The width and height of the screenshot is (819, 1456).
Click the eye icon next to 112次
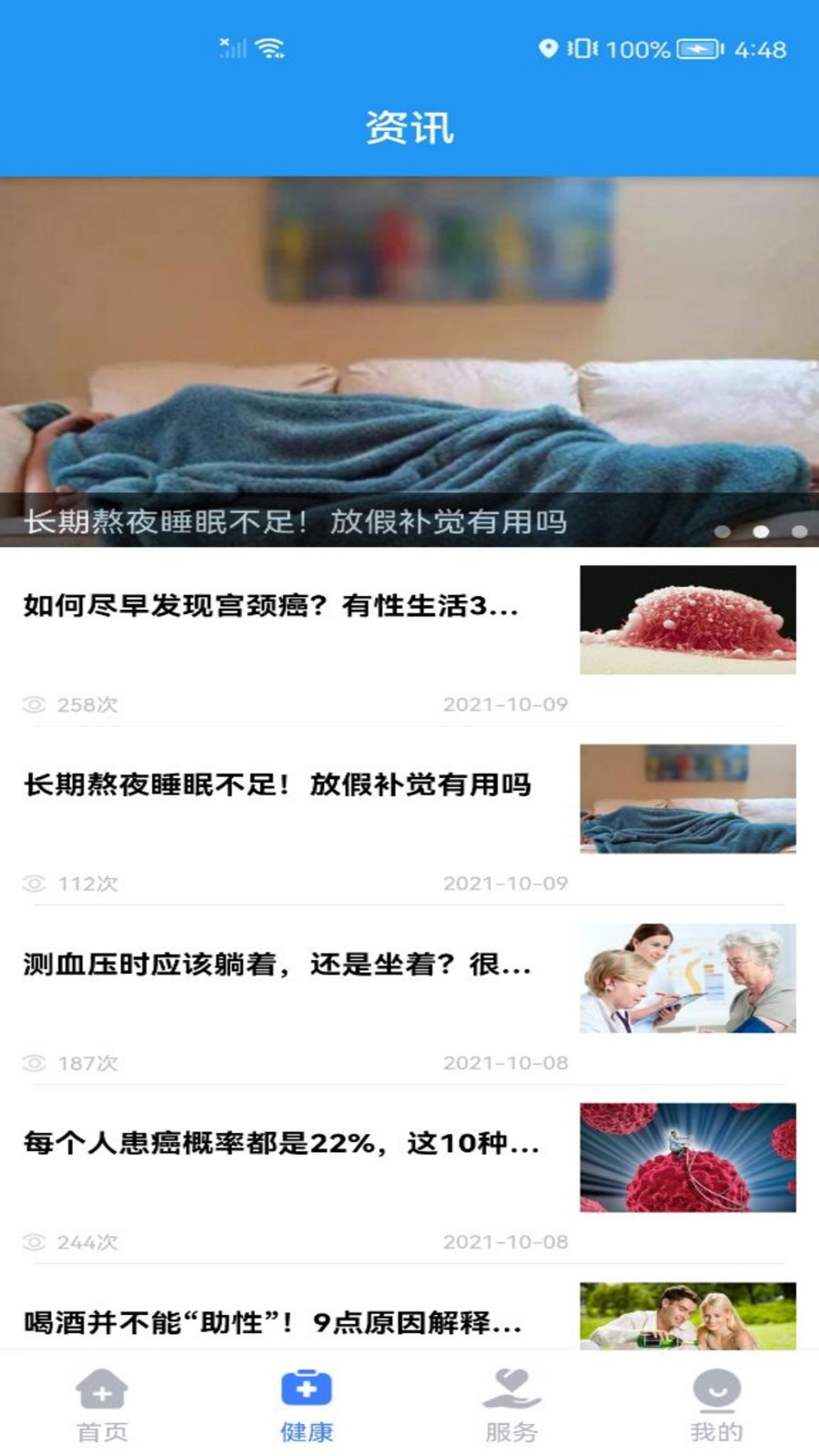(x=35, y=883)
